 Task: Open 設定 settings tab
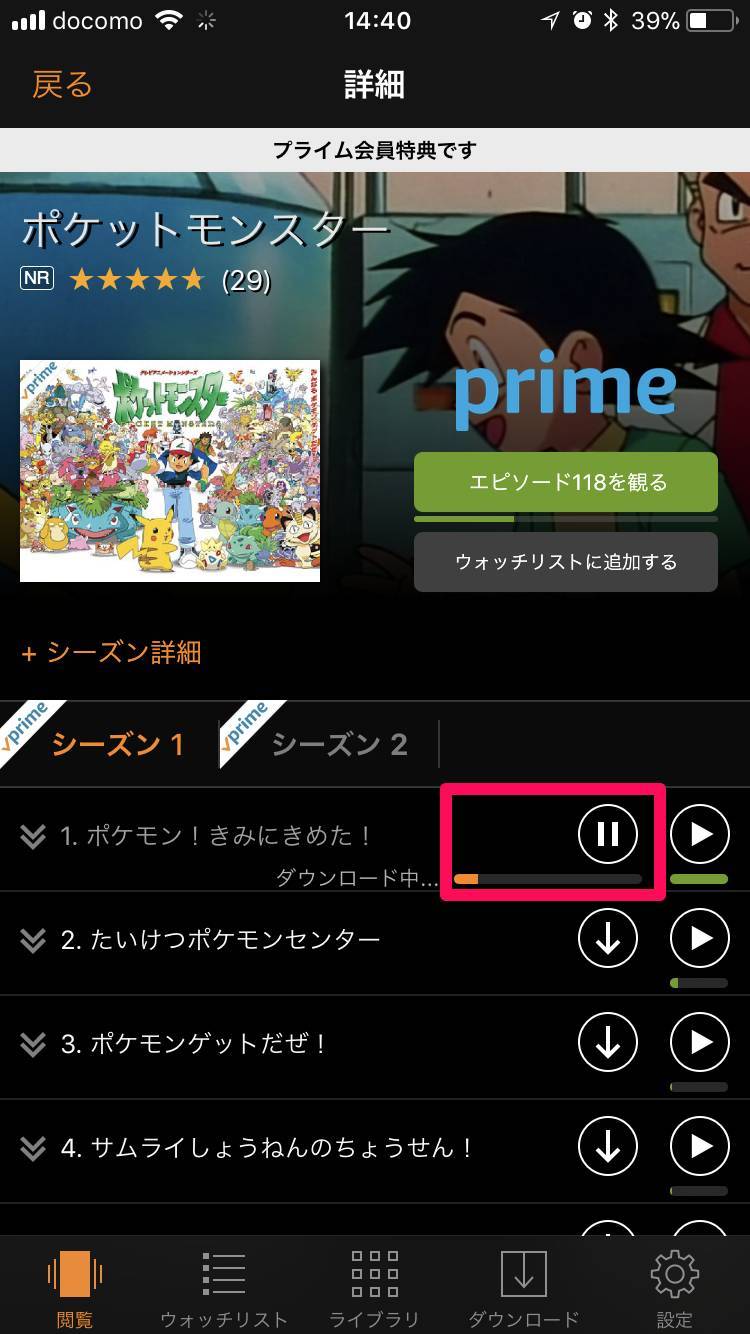point(674,1288)
